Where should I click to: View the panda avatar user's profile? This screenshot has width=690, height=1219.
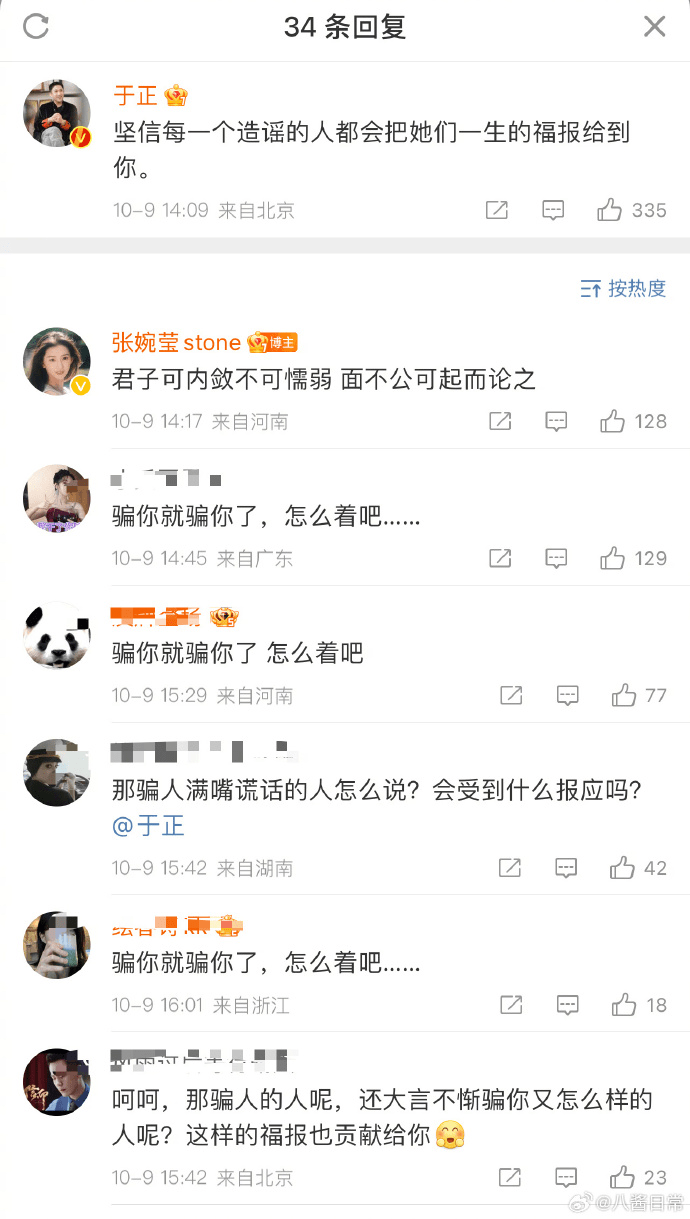[x=57, y=635]
